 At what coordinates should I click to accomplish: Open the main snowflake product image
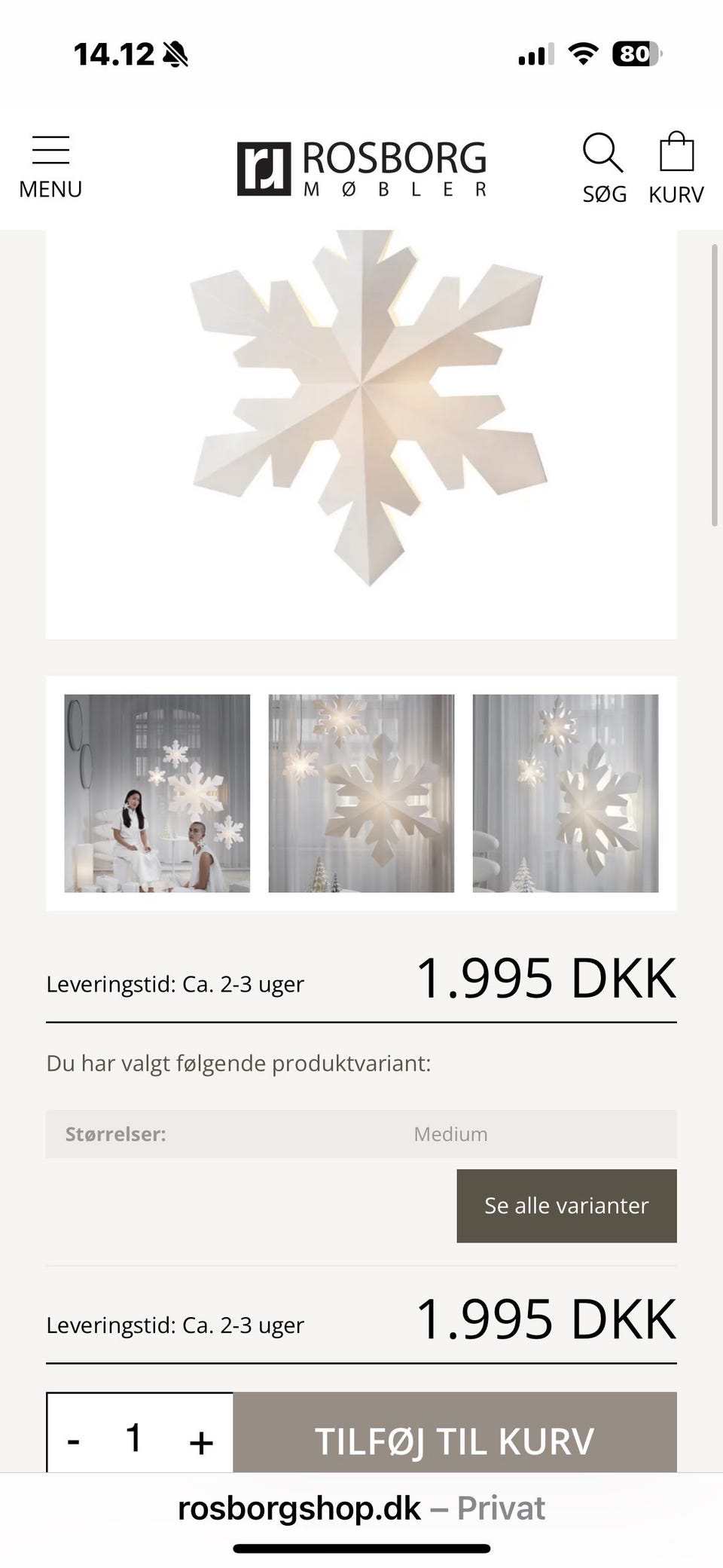[361, 422]
